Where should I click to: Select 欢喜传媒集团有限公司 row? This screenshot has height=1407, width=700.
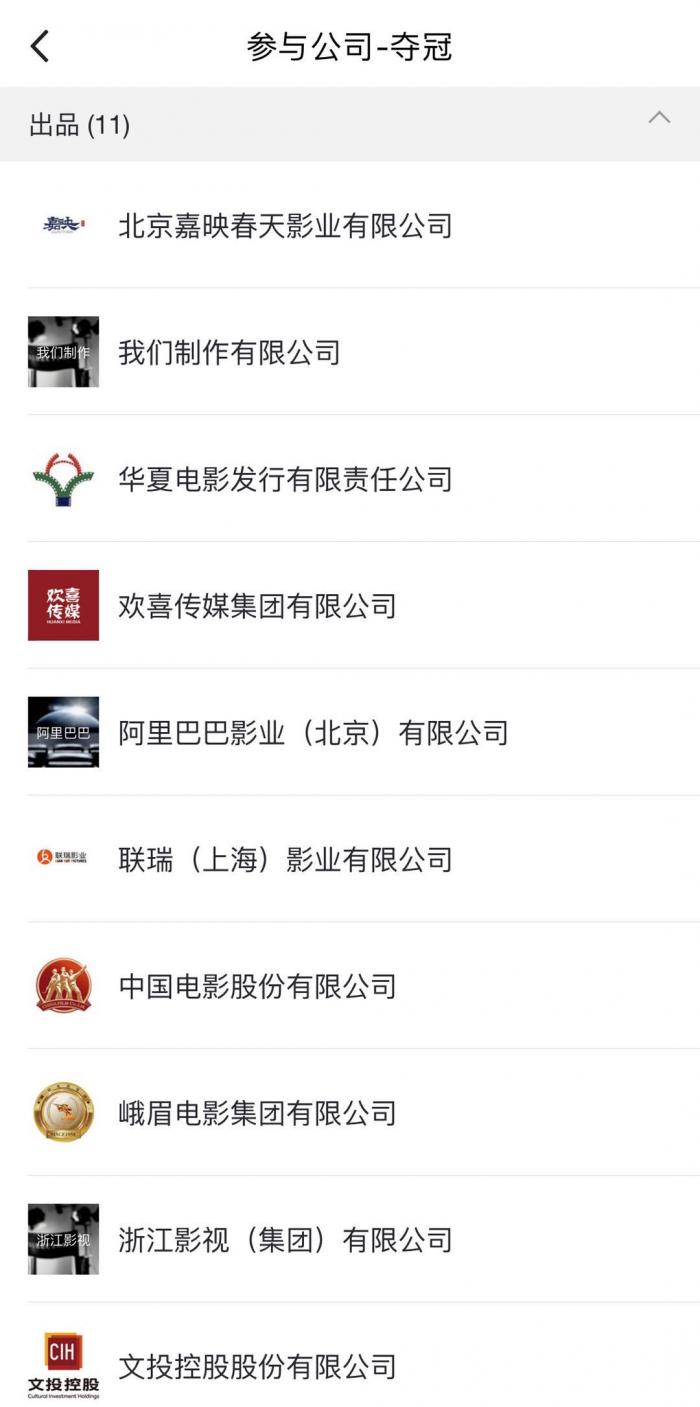pyautogui.click(x=257, y=606)
